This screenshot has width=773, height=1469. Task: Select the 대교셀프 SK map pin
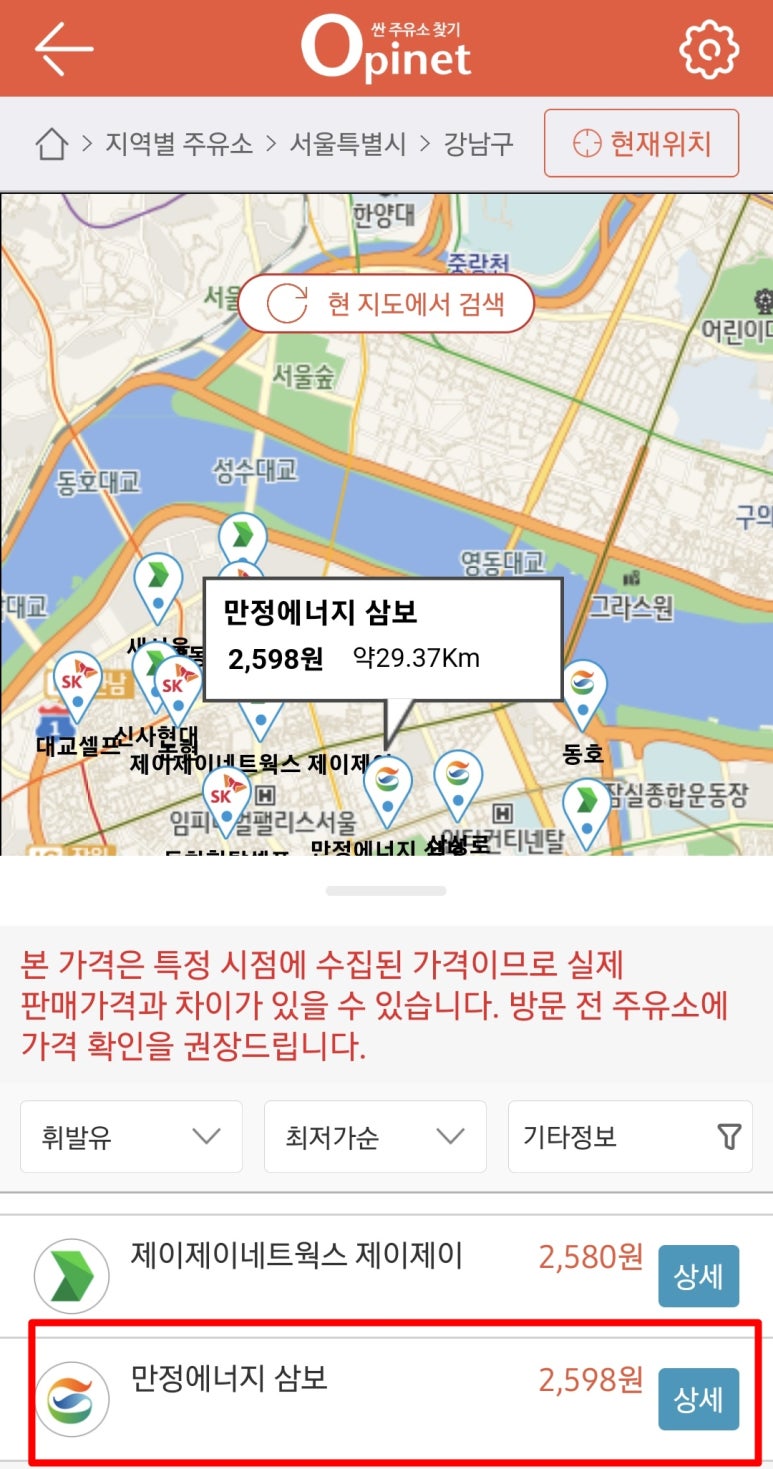76,685
